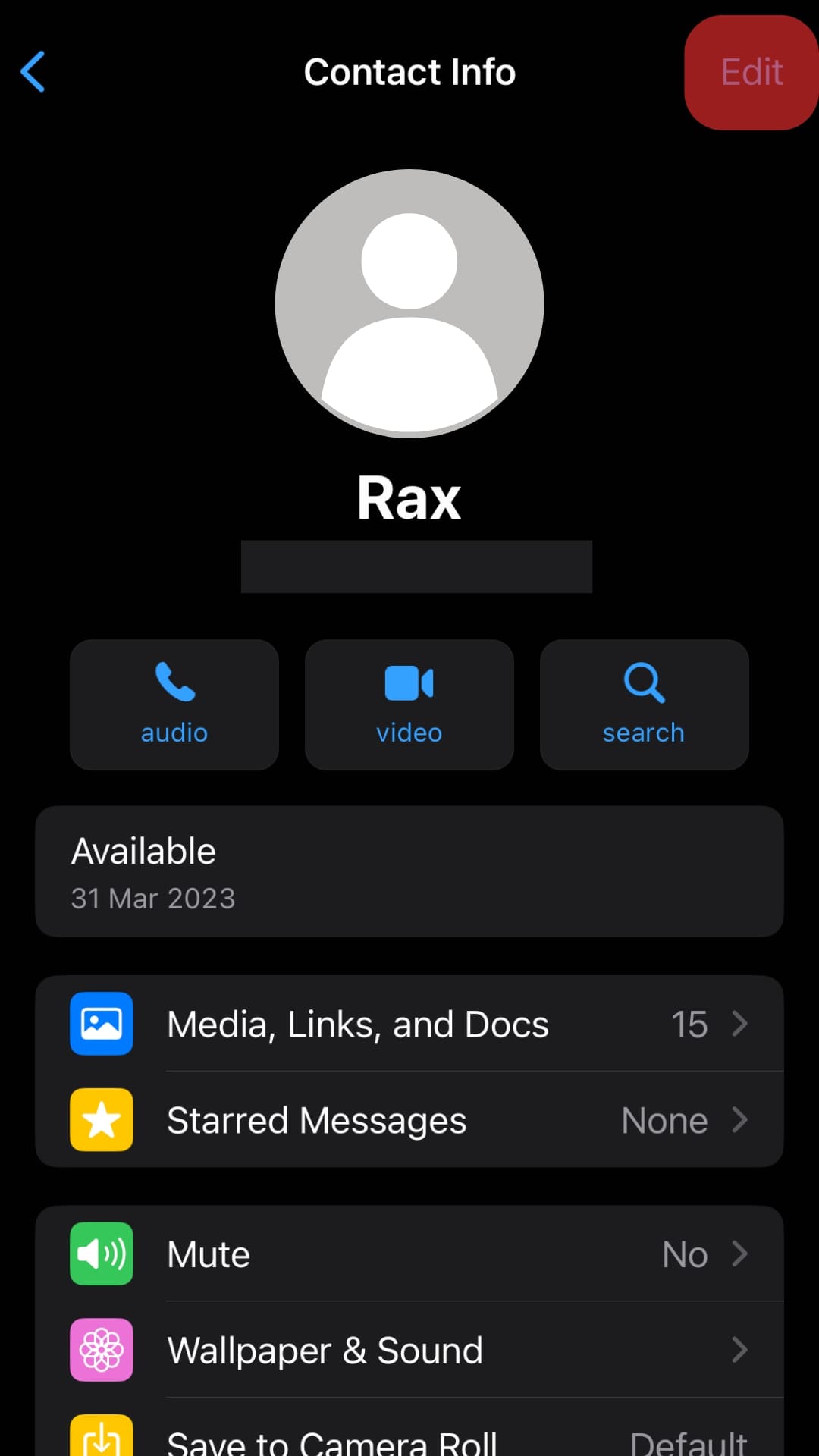
Task: Start an audio call with Rax
Action: coord(174,704)
